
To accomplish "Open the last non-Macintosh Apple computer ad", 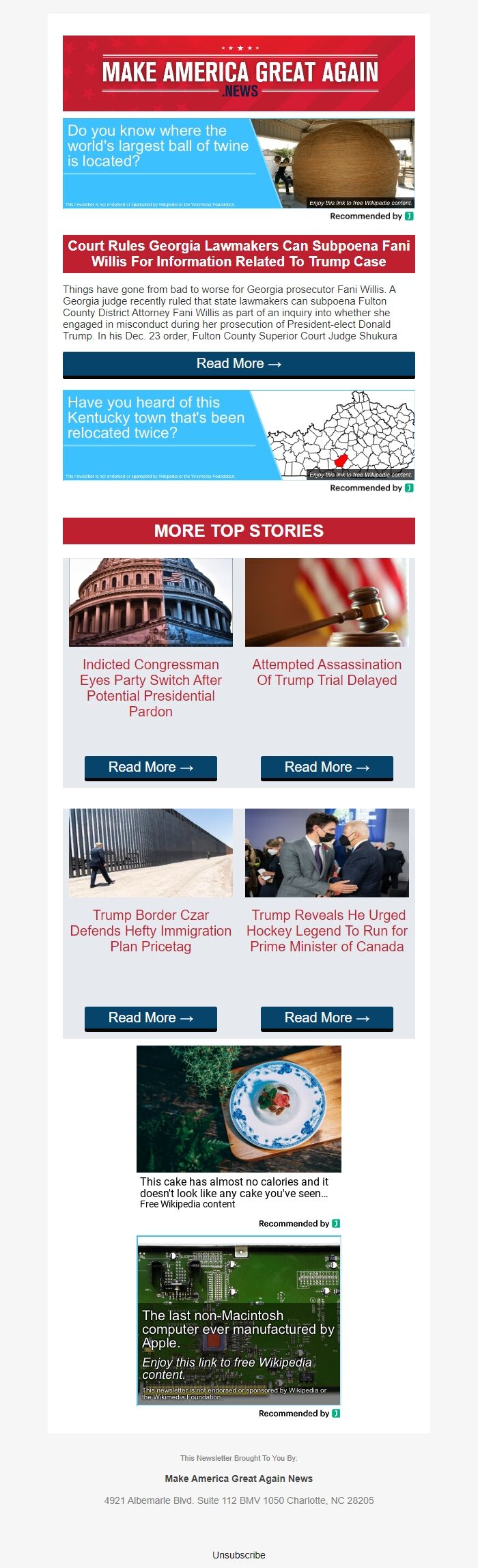I will click(x=238, y=1320).
